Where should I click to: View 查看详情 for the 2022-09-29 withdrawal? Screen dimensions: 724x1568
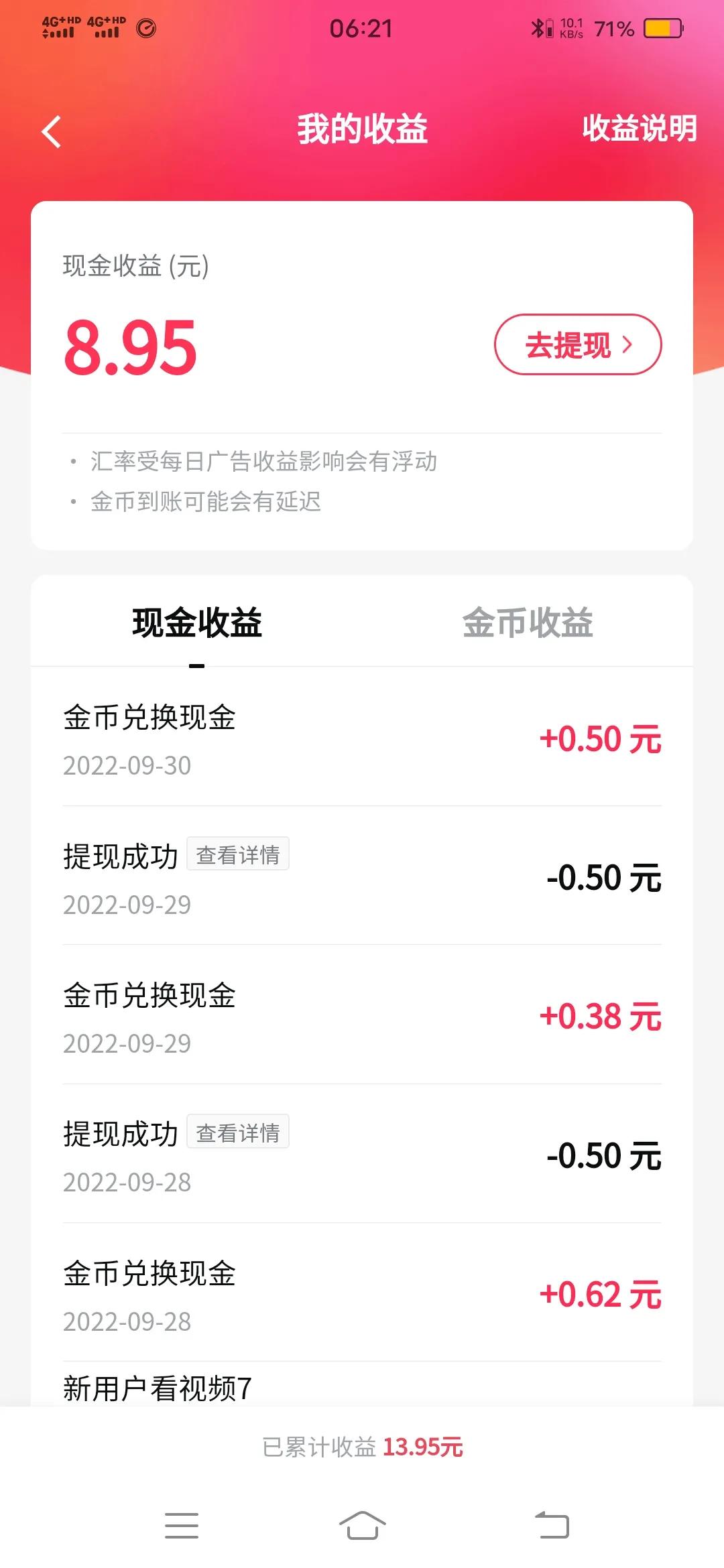[238, 853]
